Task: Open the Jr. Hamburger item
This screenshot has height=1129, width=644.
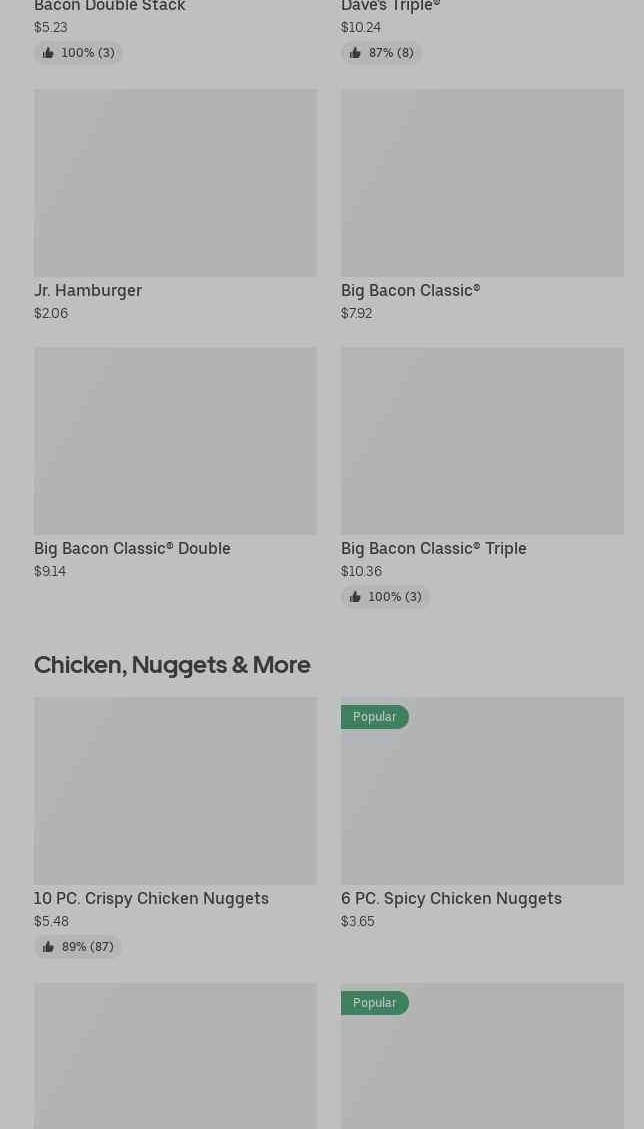Action: [x=175, y=204]
